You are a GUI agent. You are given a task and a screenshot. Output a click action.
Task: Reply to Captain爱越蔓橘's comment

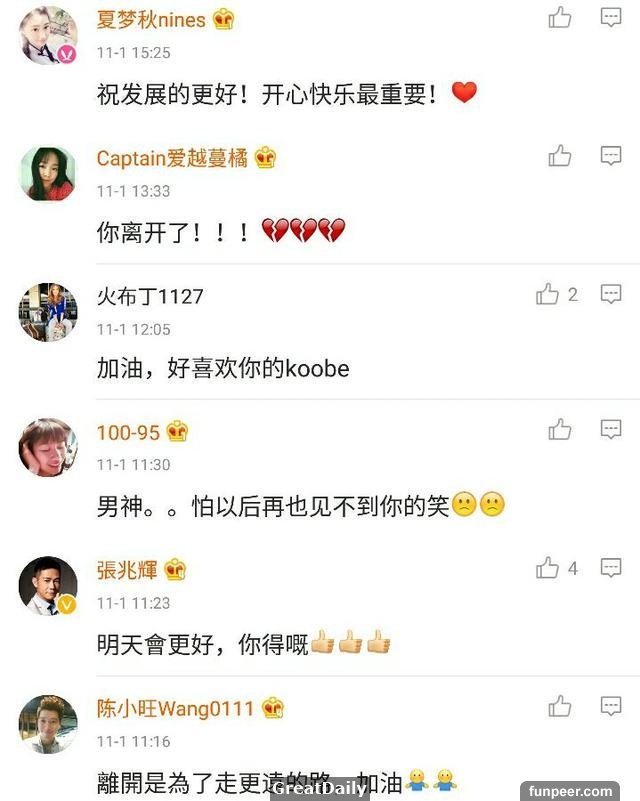pyautogui.click(x=611, y=155)
